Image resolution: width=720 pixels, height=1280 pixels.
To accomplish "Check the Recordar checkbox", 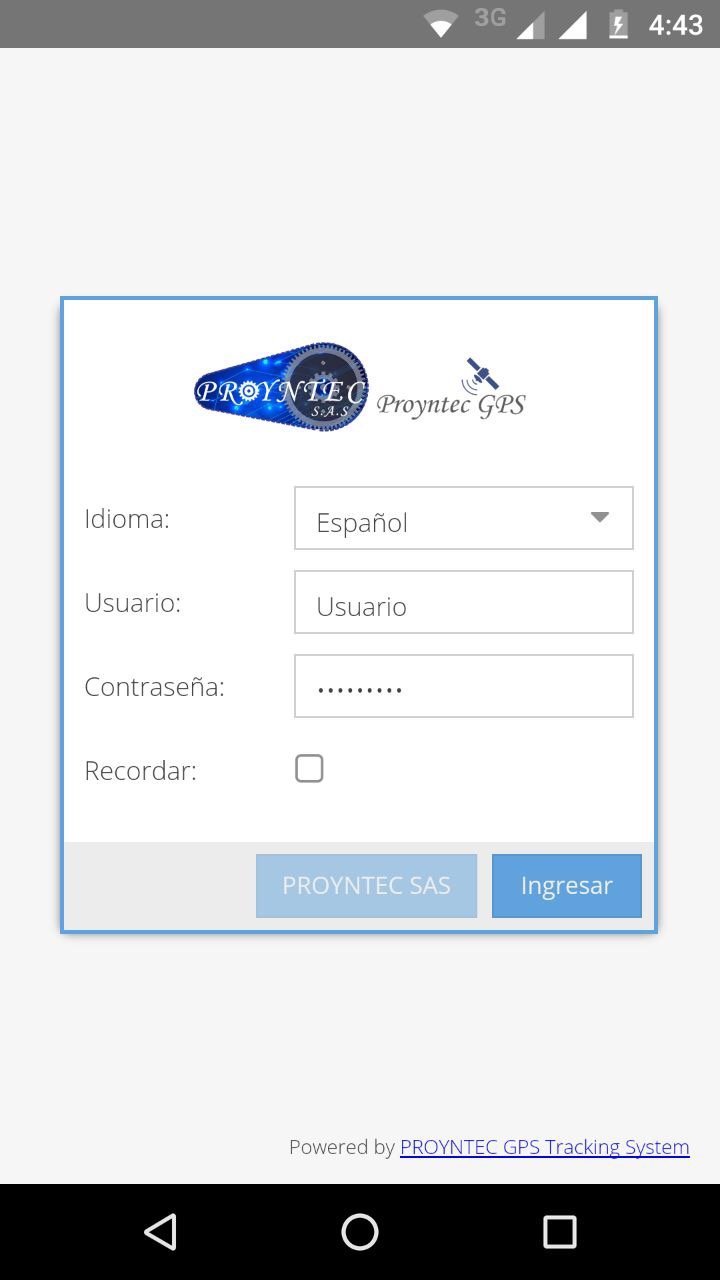I will [x=309, y=769].
